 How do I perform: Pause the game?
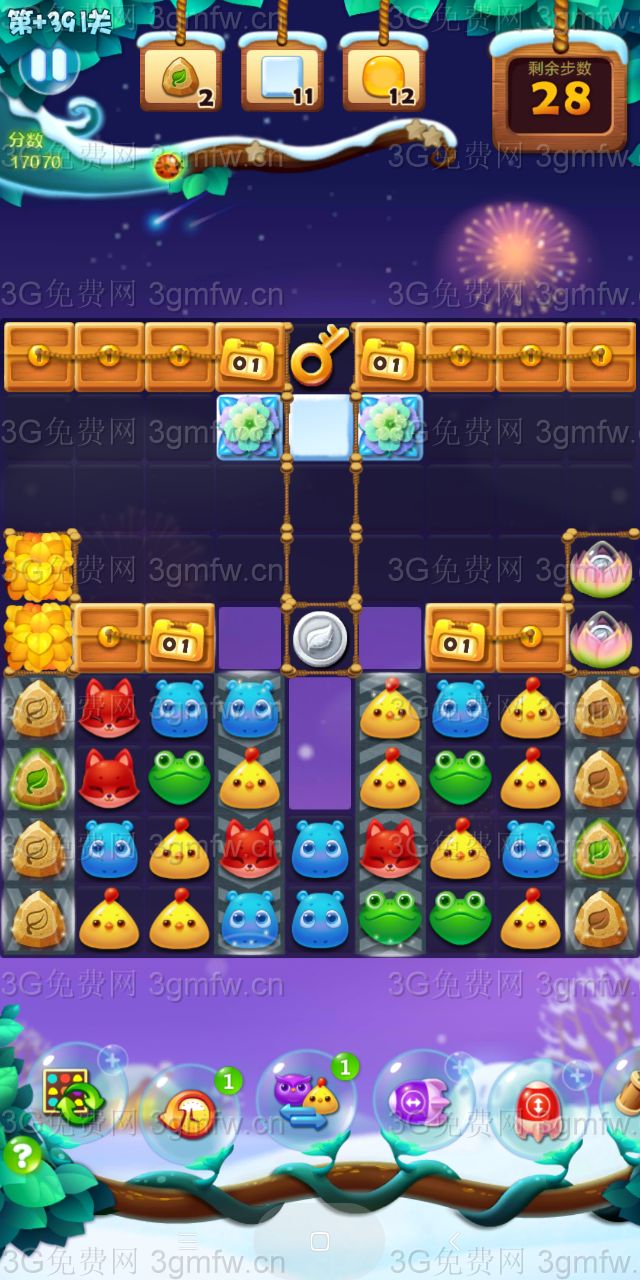(x=48, y=65)
